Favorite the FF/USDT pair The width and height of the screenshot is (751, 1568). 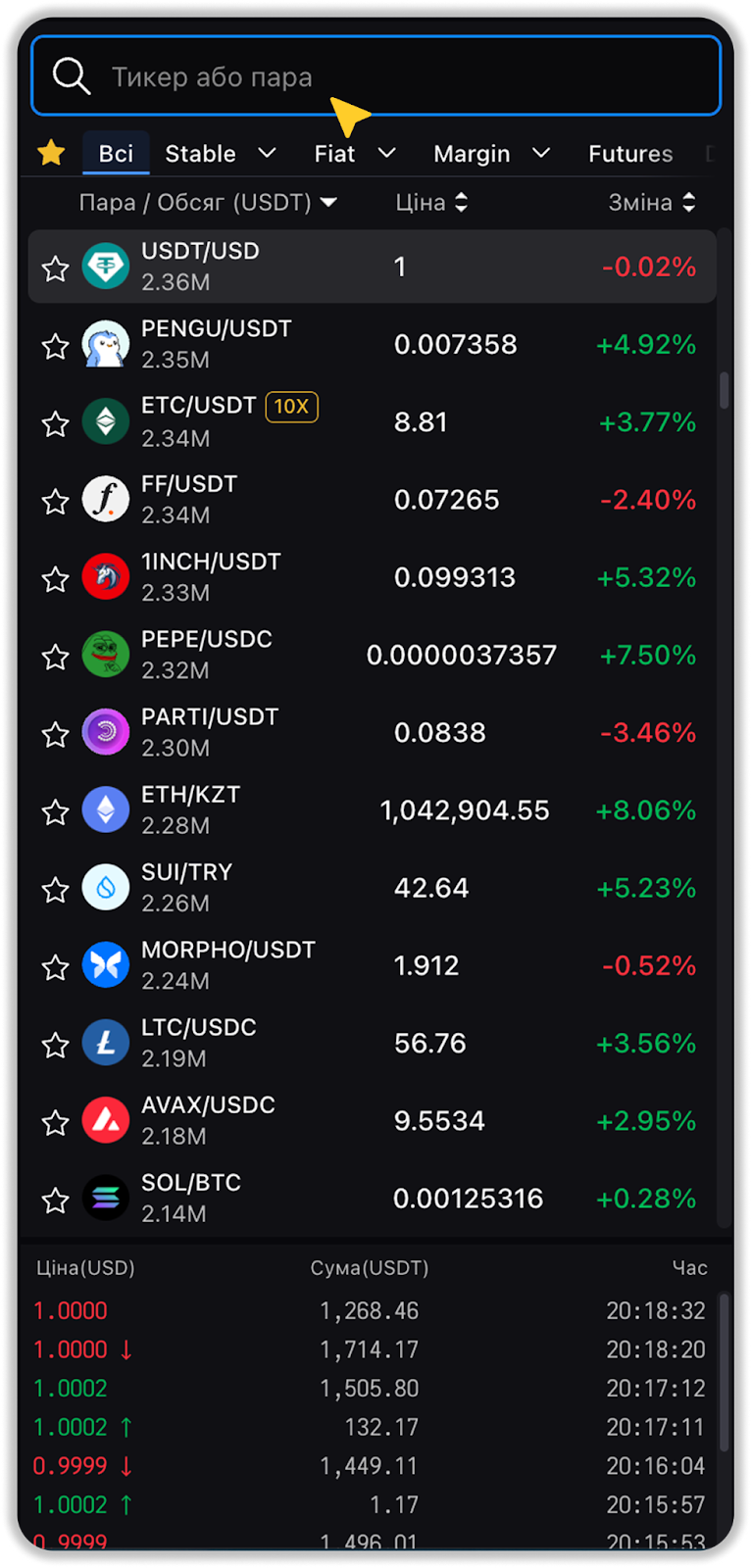click(56, 501)
